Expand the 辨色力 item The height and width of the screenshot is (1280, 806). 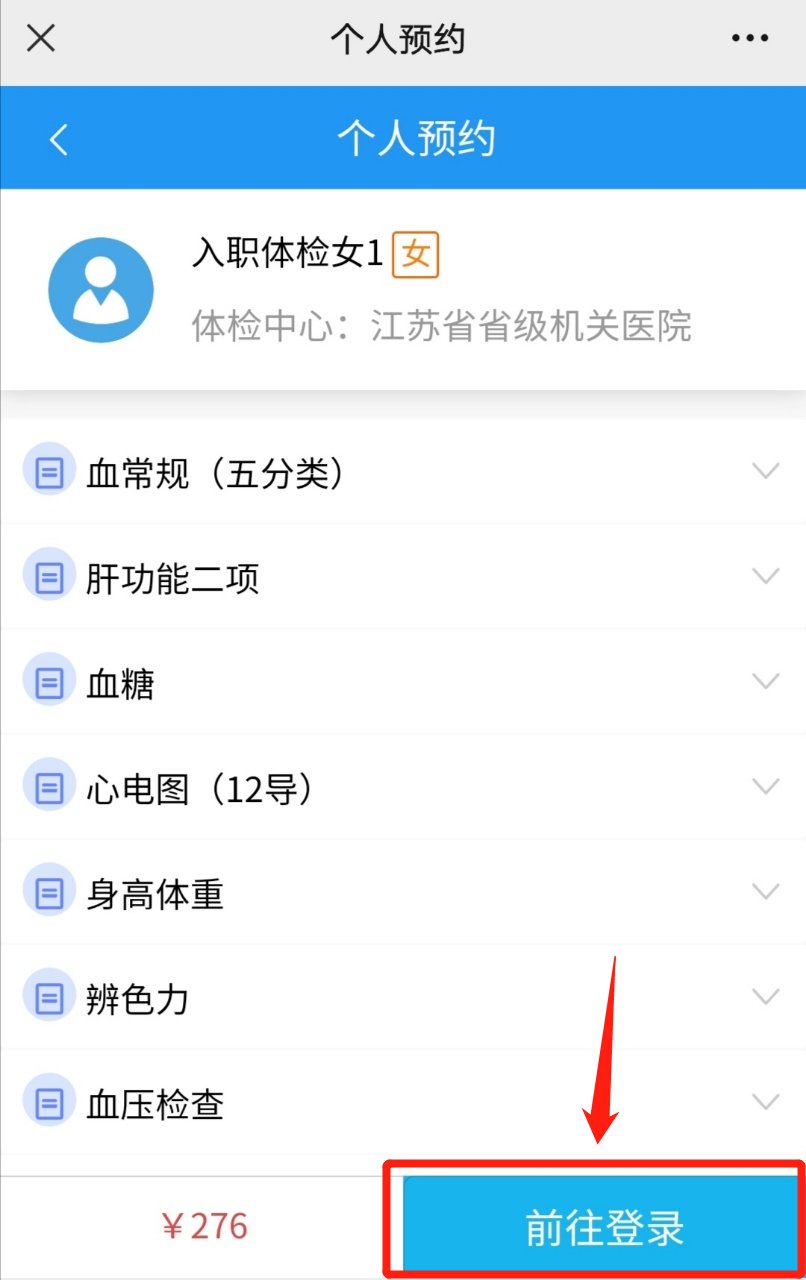click(x=766, y=997)
